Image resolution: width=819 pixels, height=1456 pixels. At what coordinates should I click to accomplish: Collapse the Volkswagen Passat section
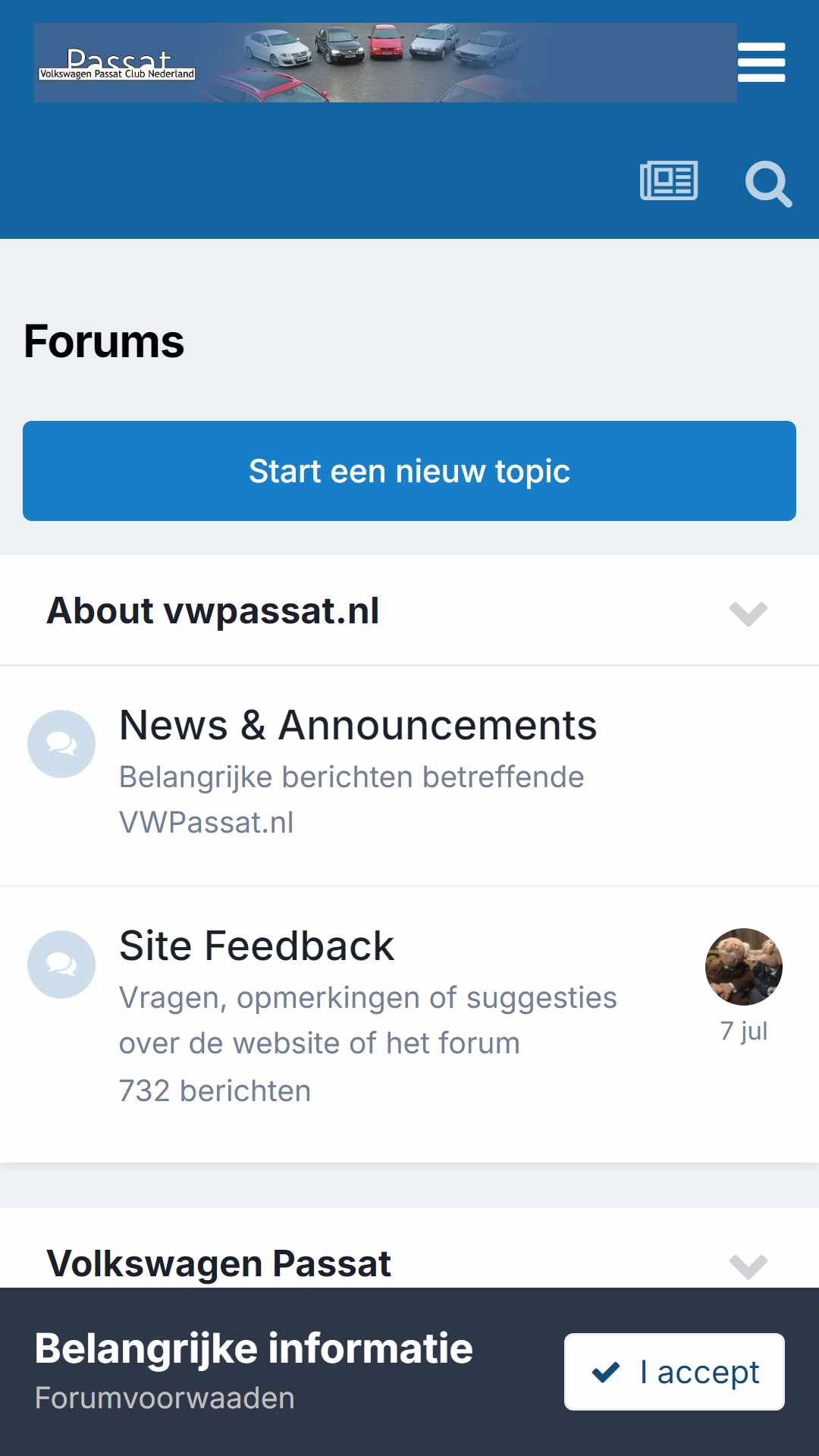coord(748,1266)
